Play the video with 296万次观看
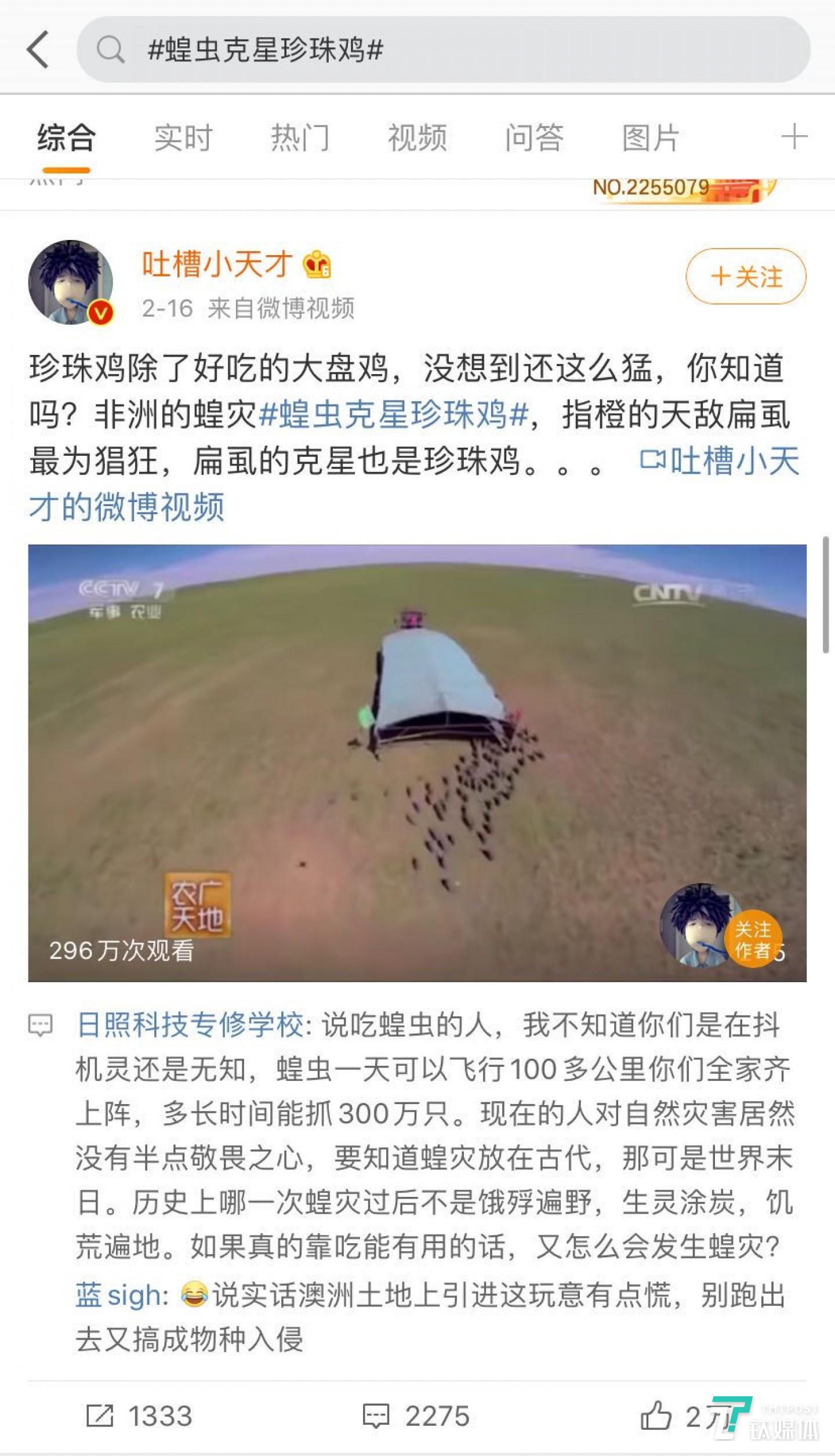This screenshot has height=1456, width=835. (417, 763)
